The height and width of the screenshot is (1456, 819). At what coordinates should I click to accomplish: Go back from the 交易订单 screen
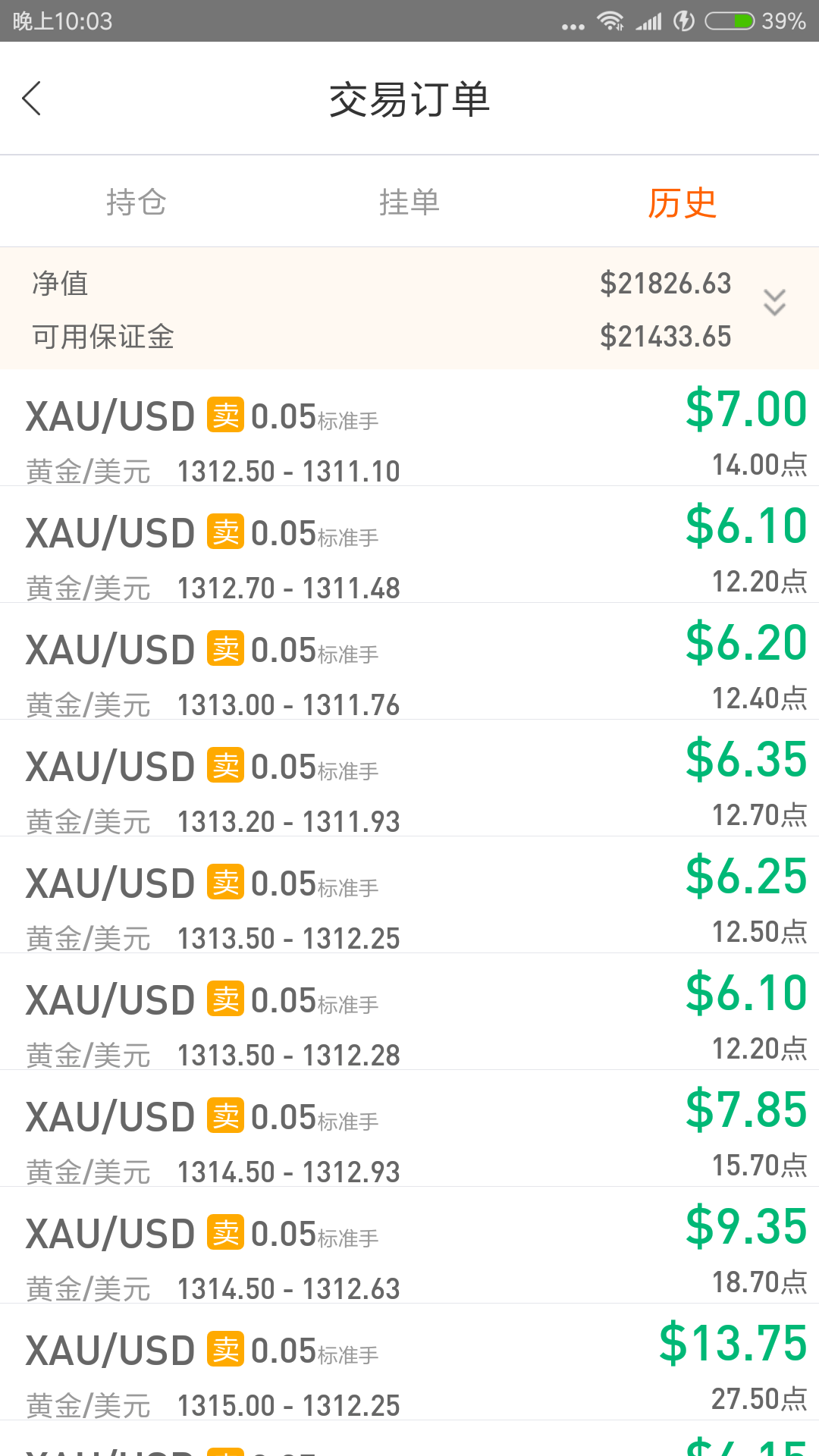(32, 99)
